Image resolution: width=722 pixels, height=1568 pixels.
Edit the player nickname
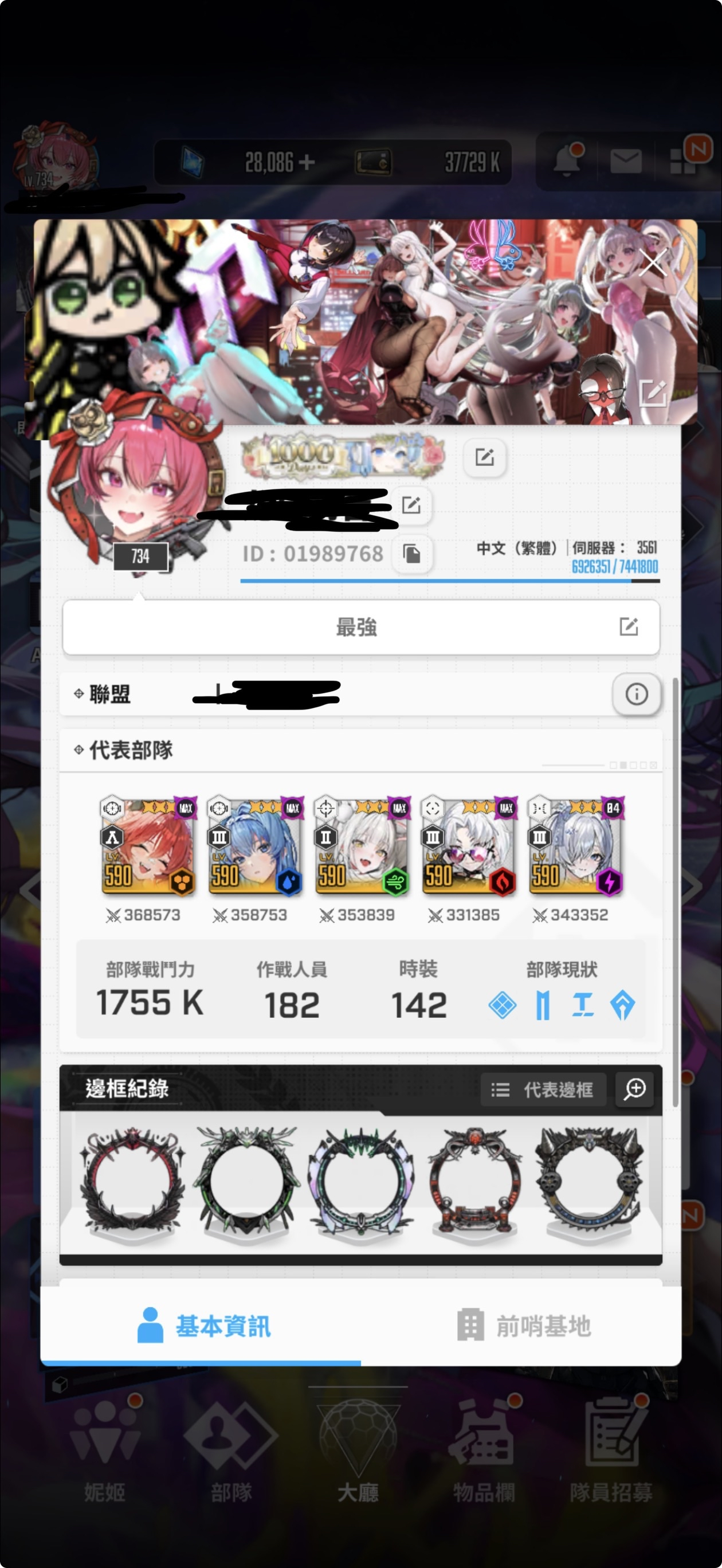click(411, 505)
